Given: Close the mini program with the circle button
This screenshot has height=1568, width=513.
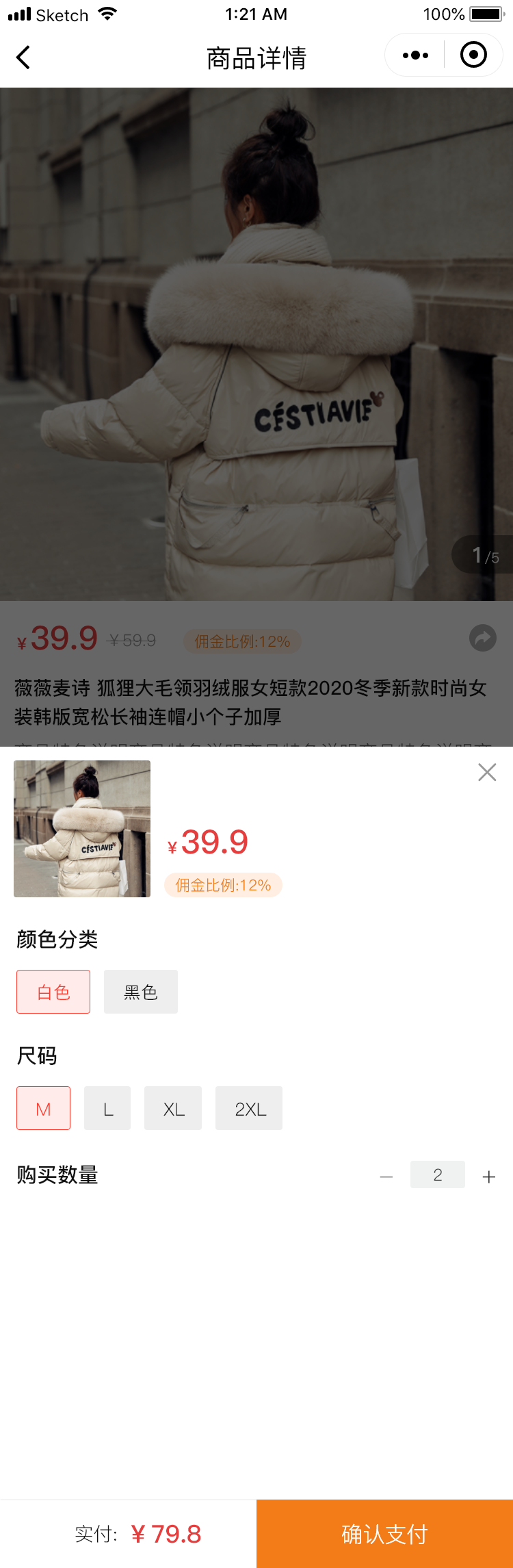Looking at the screenshot, I should point(473,55).
